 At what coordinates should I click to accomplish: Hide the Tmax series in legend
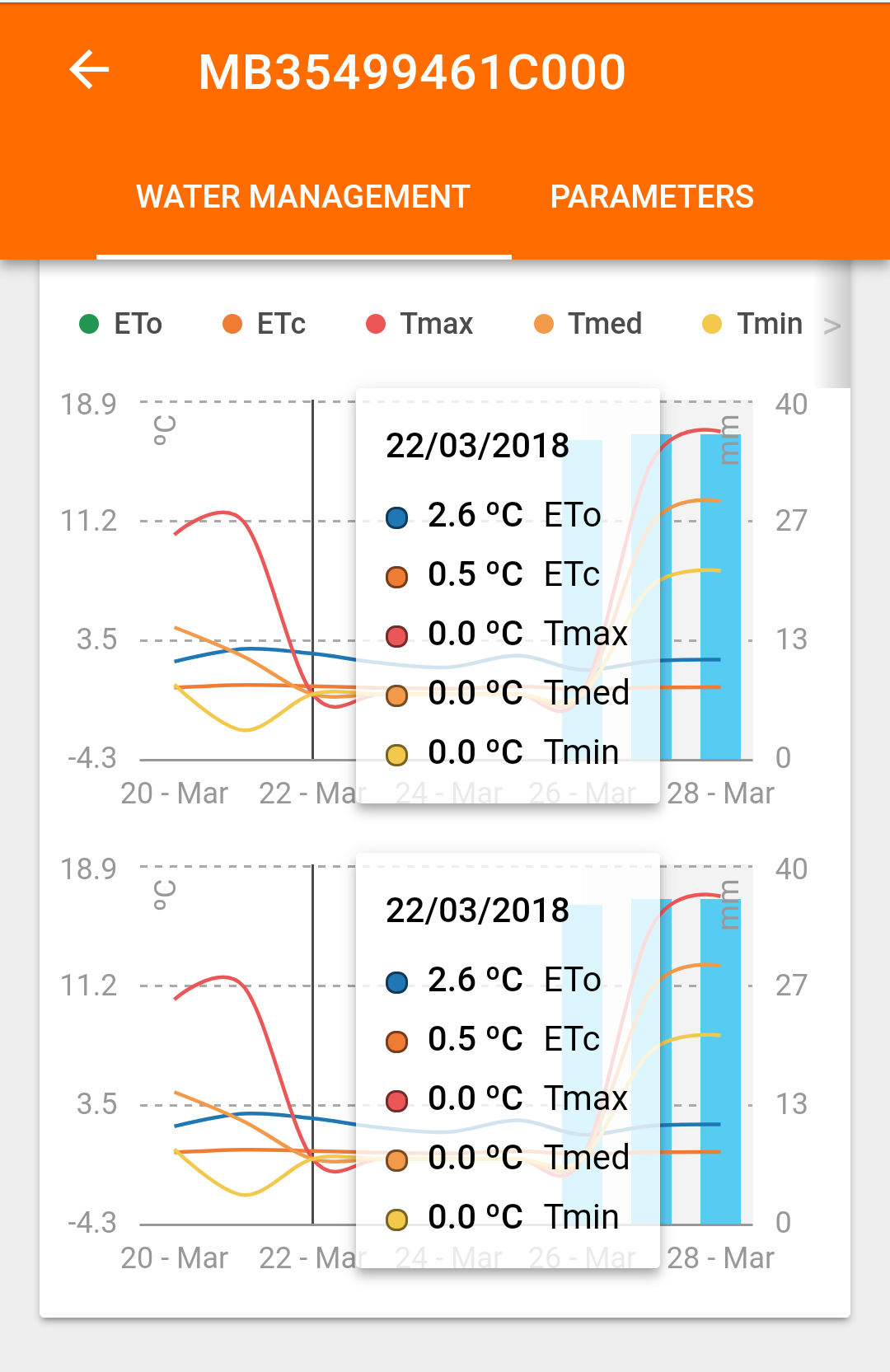click(419, 324)
